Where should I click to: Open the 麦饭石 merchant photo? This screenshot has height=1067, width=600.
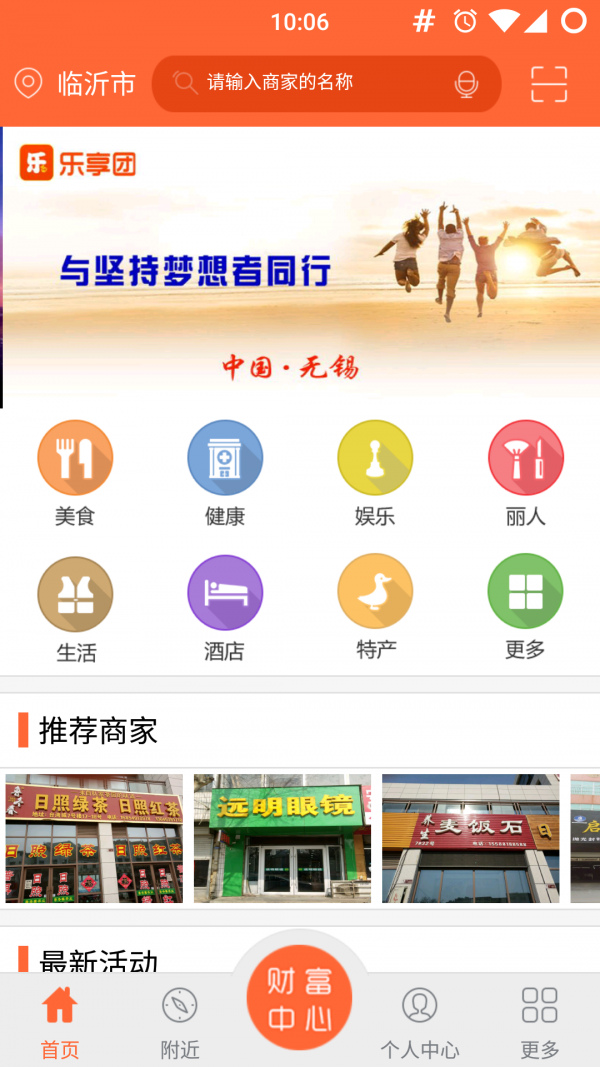tap(470, 838)
